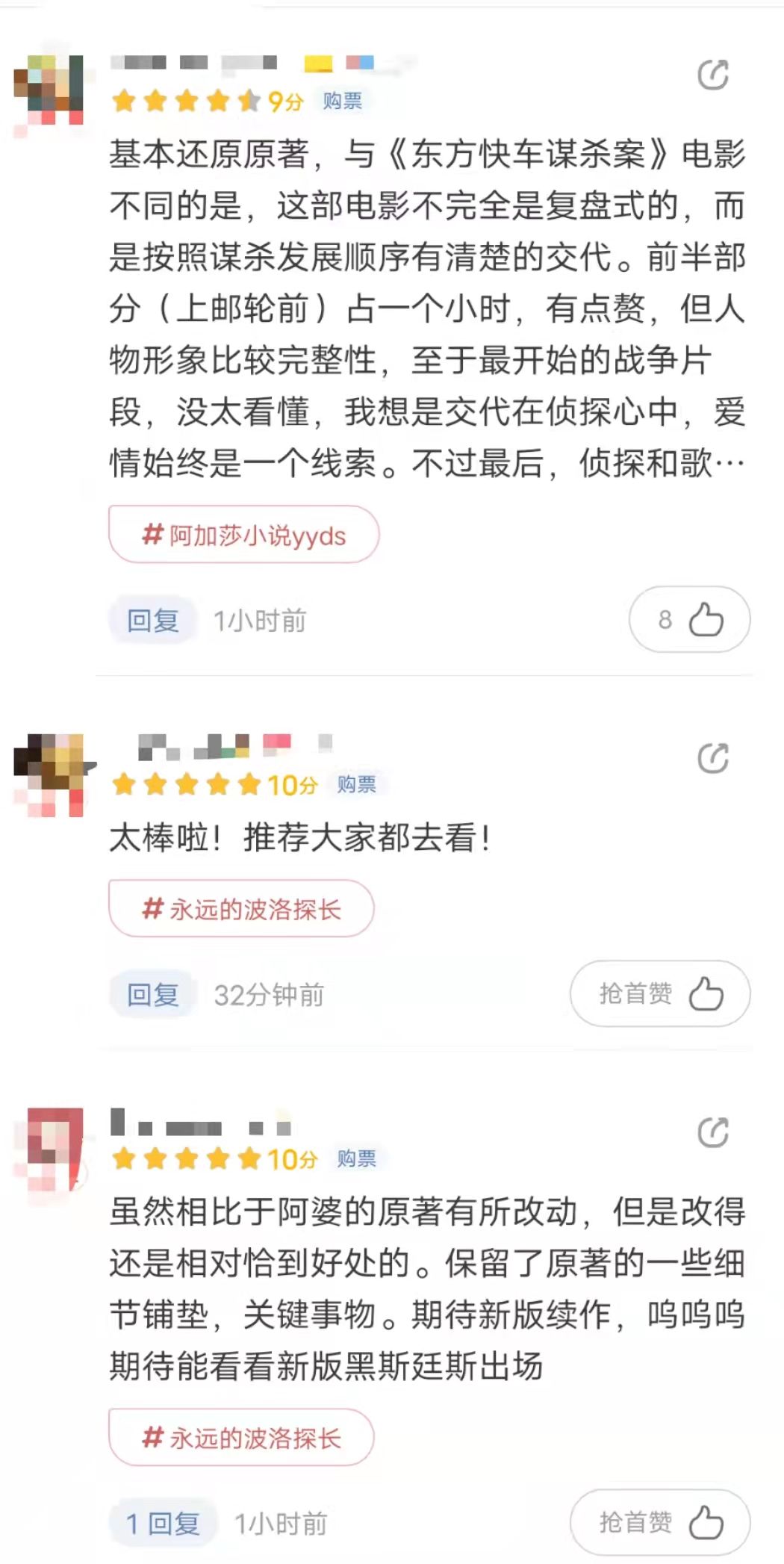Open #永远的波洛探长 tag under 阿婆 review
Screen dimensions: 784x1564
240,1437
